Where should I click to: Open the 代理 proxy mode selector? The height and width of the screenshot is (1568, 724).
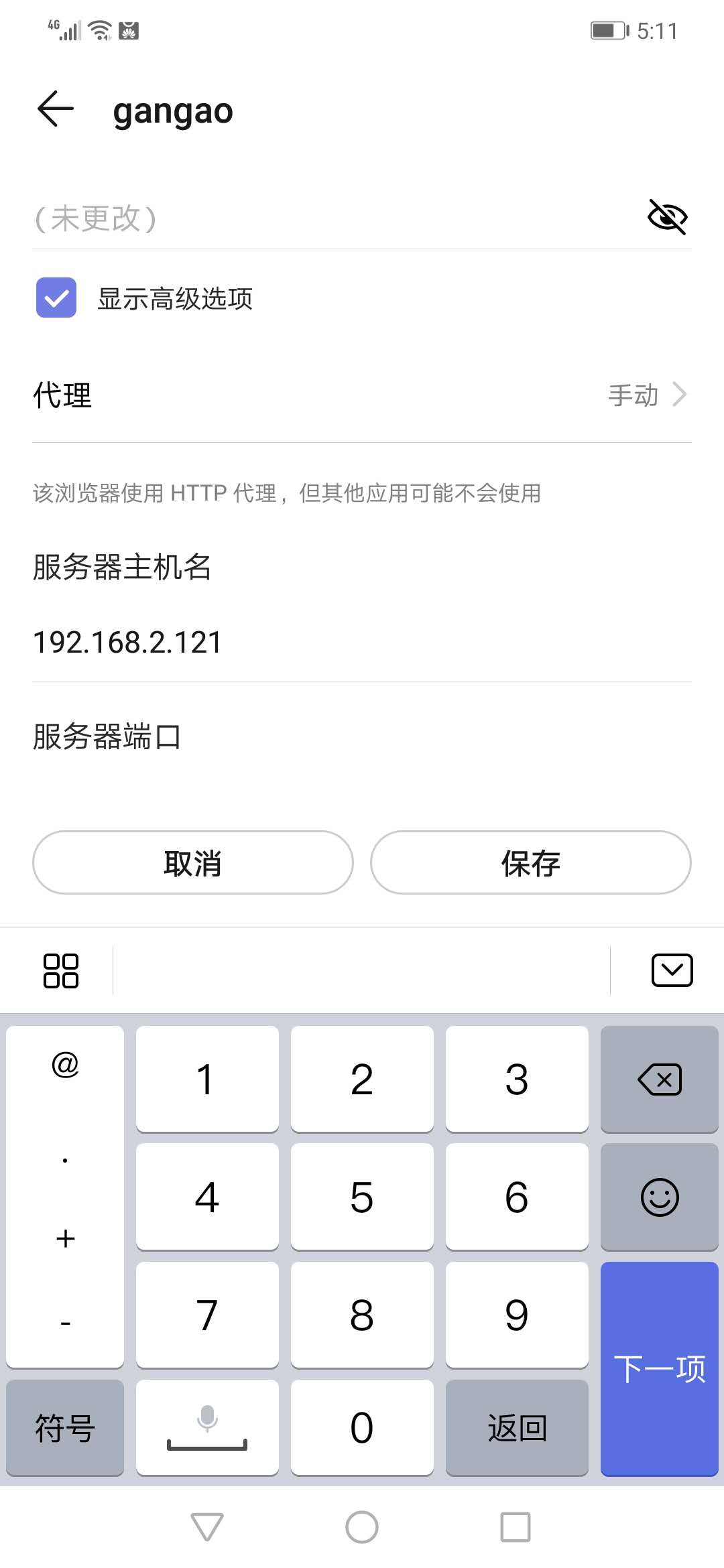[x=362, y=395]
